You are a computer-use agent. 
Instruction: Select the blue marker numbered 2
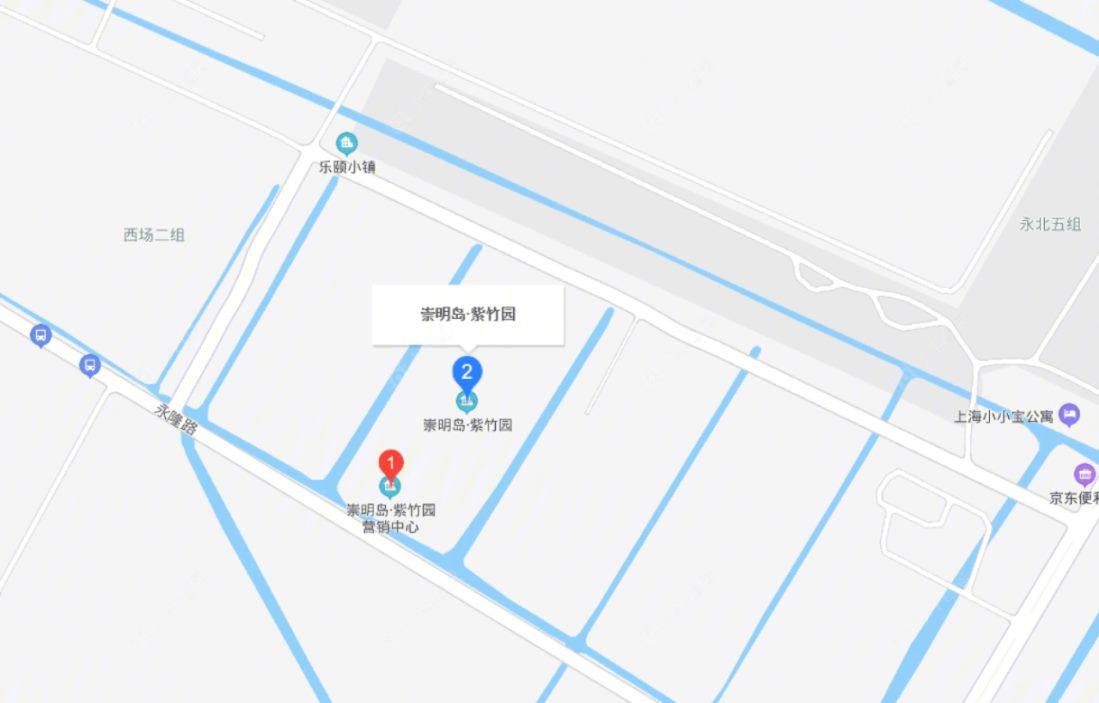(466, 372)
